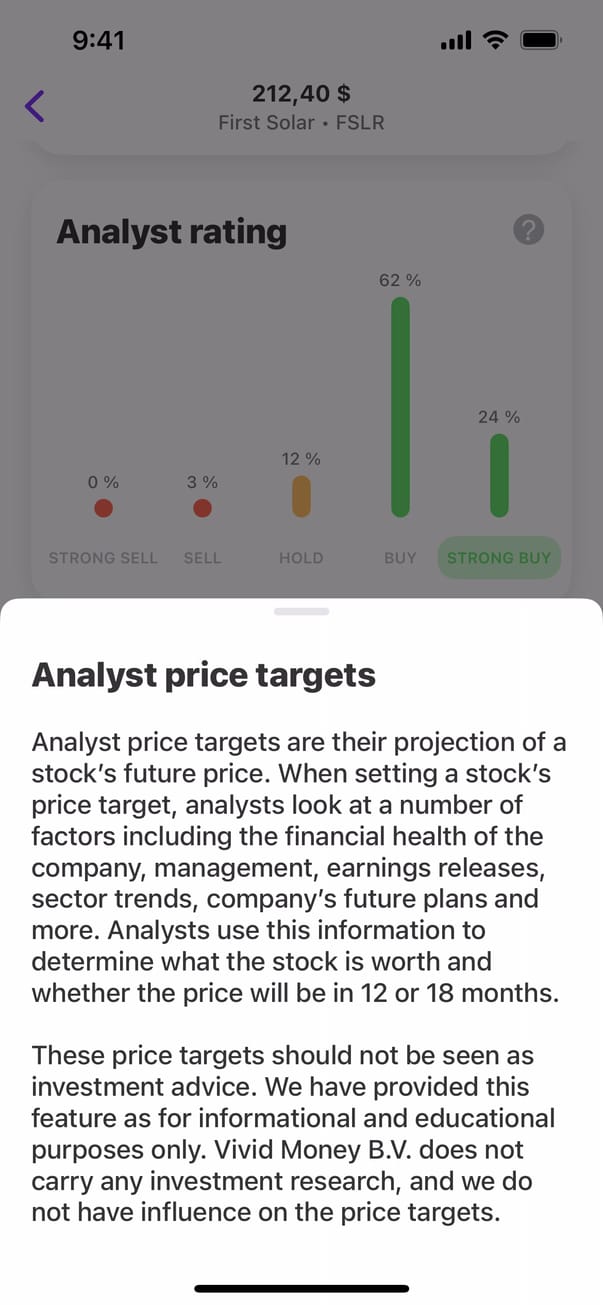Tap the STRONG BUY chip
Viewport: 603px width, 1305px height.
coord(499,558)
